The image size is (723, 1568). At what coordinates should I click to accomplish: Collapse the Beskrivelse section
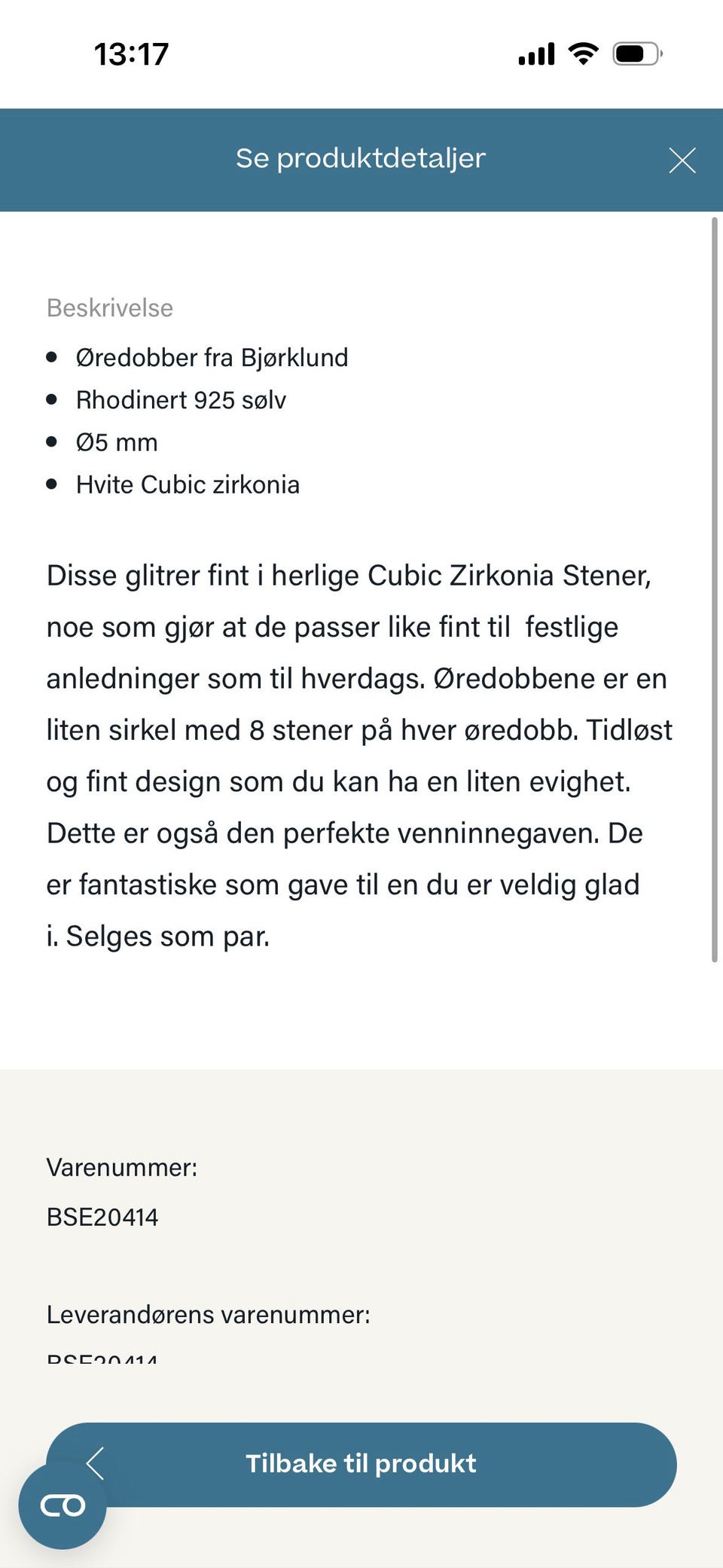(110, 307)
